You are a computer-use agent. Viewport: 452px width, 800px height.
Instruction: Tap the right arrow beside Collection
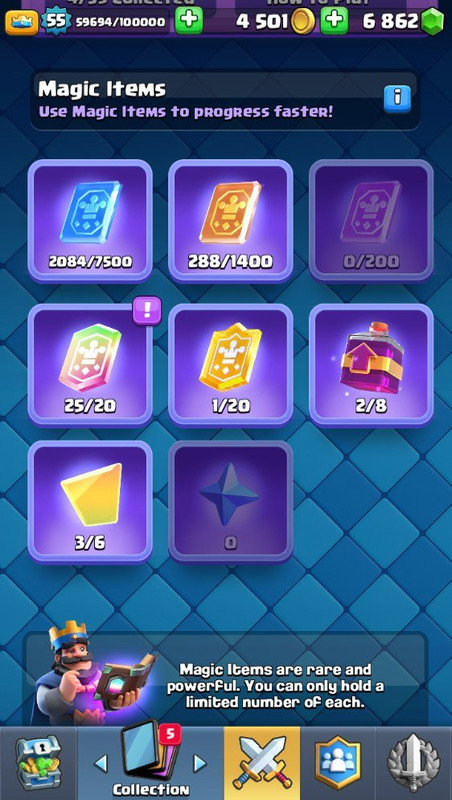(x=200, y=763)
